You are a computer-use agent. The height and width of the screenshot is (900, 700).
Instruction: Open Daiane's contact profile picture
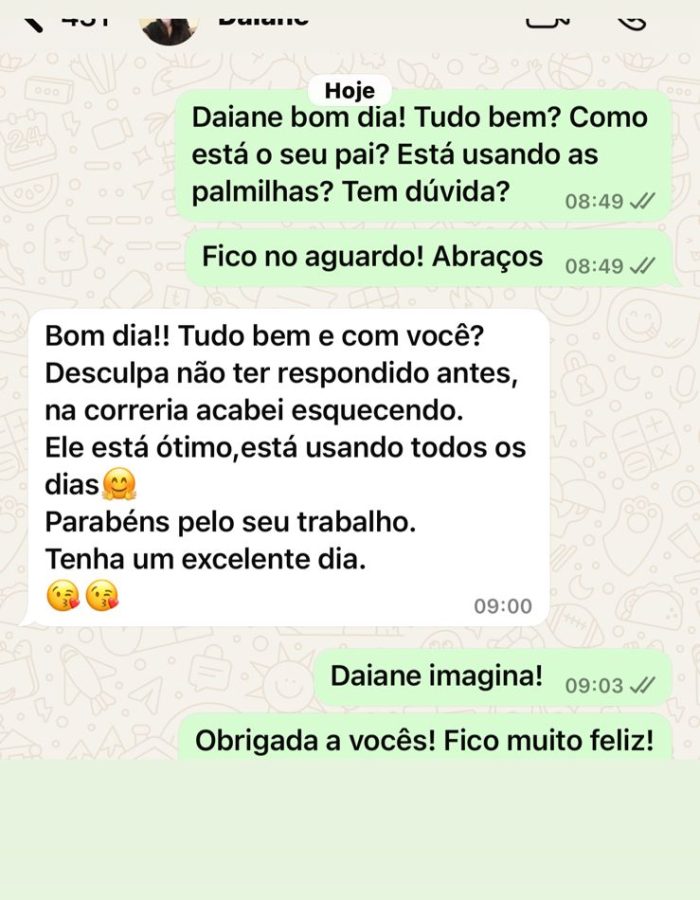tap(170, 22)
